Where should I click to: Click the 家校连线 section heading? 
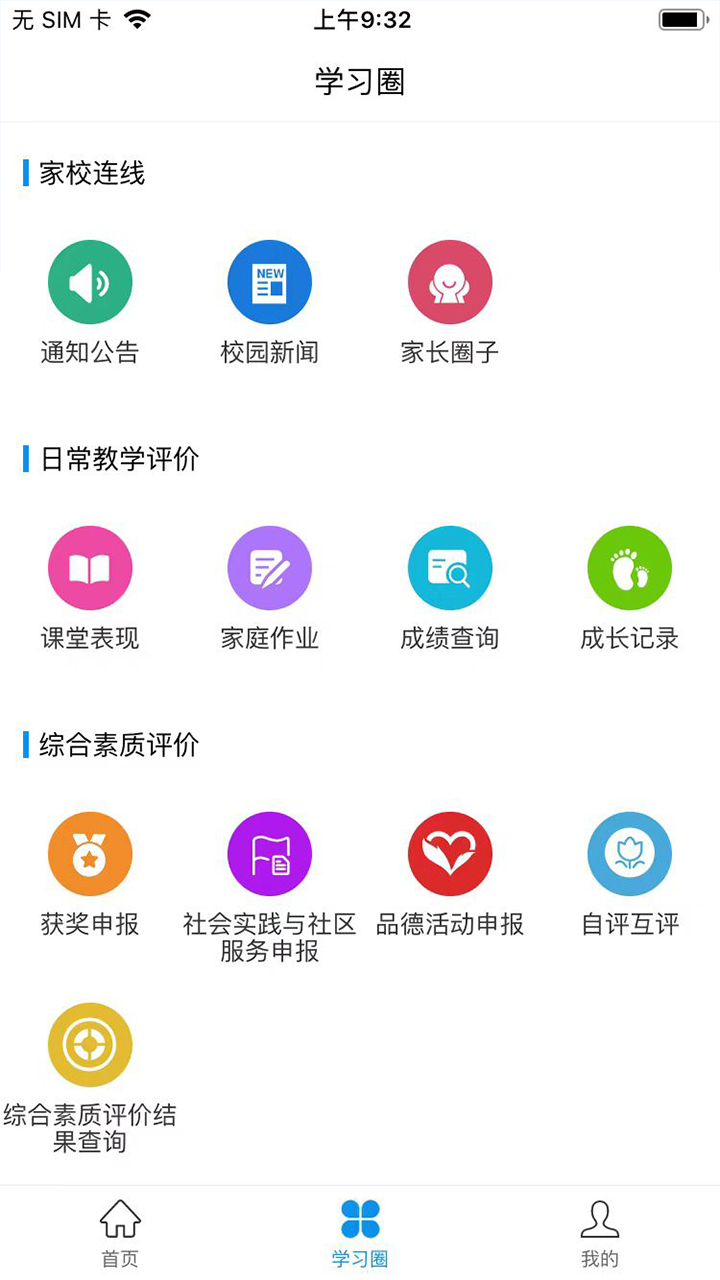click(x=91, y=174)
